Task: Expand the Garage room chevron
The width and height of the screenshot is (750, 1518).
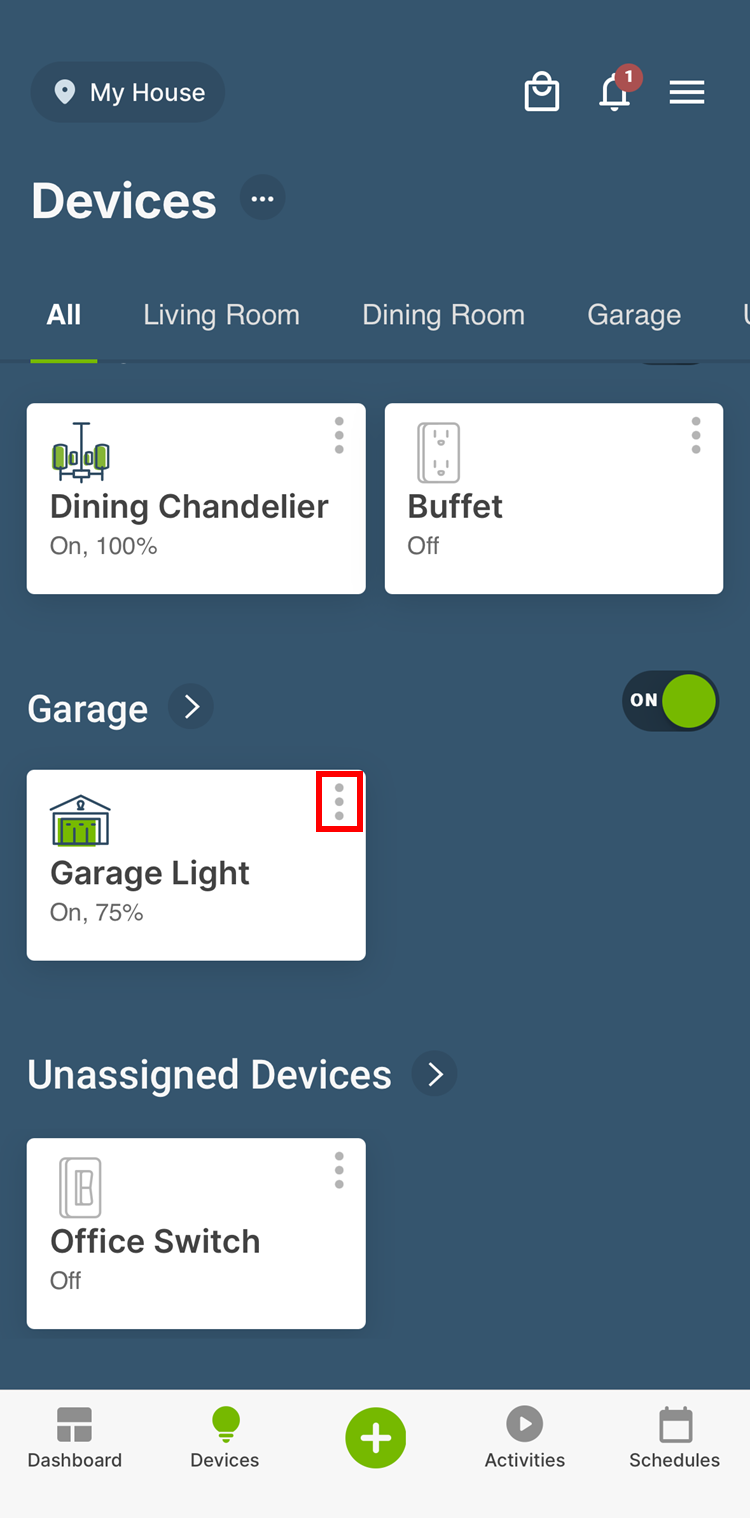Action: tap(191, 707)
